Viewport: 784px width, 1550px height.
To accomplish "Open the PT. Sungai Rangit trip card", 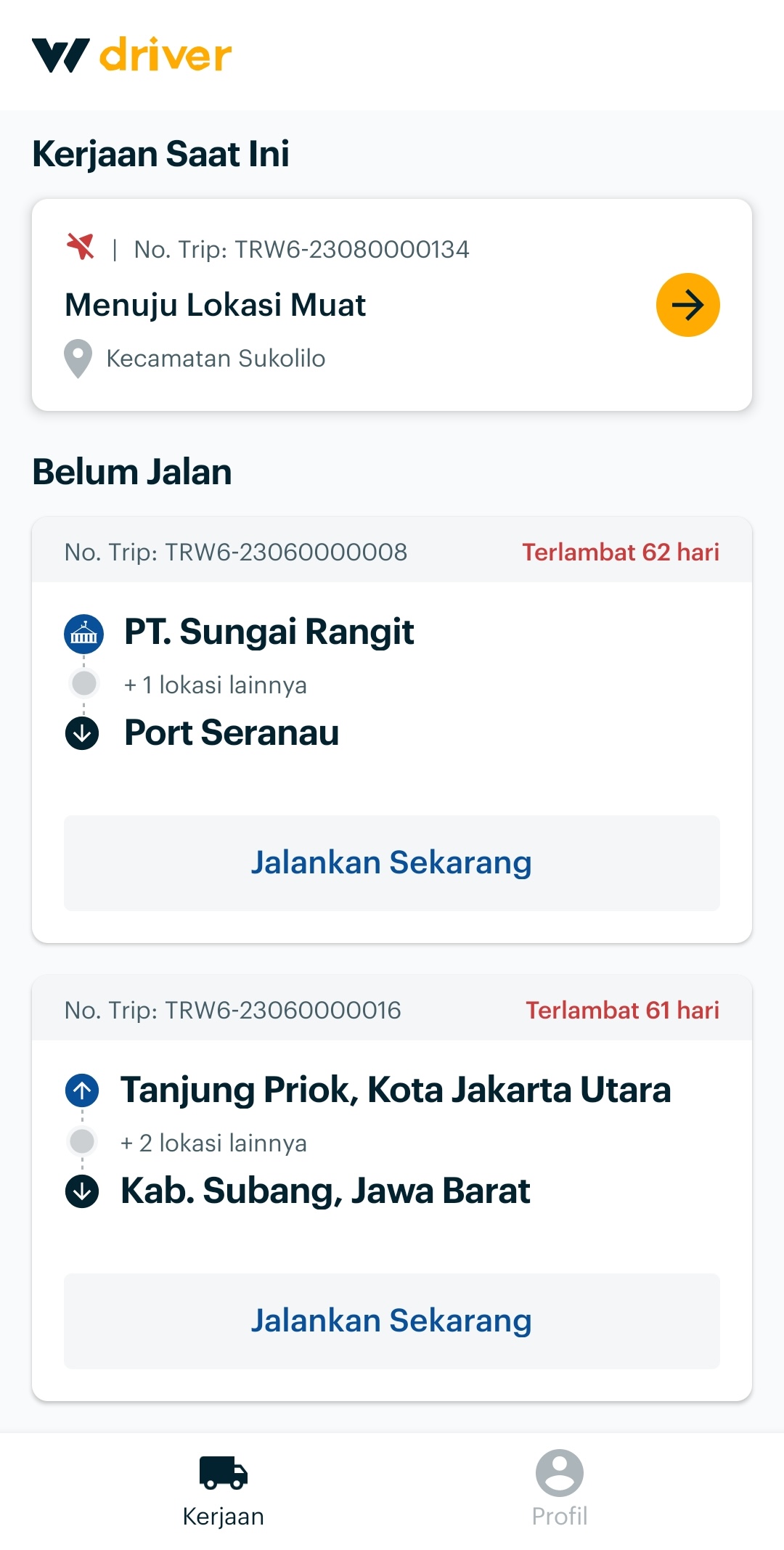I will click(392, 730).
